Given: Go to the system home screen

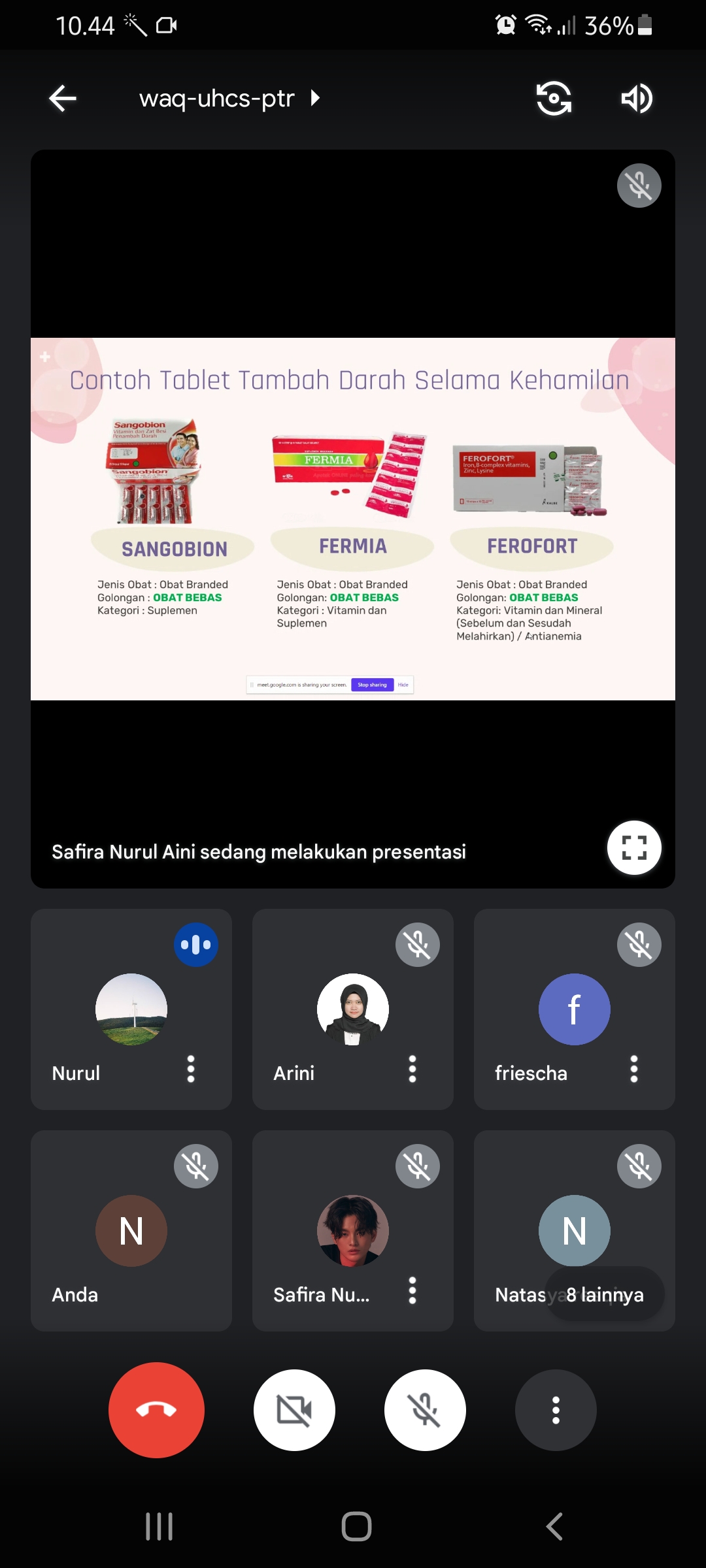Looking at the screenshot, I should (356, 1527).
